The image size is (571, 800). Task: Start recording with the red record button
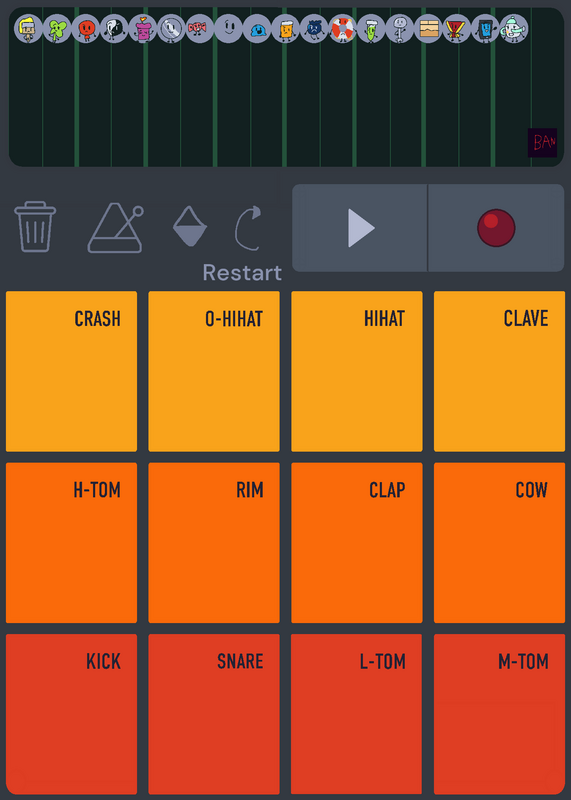point(496,228)
